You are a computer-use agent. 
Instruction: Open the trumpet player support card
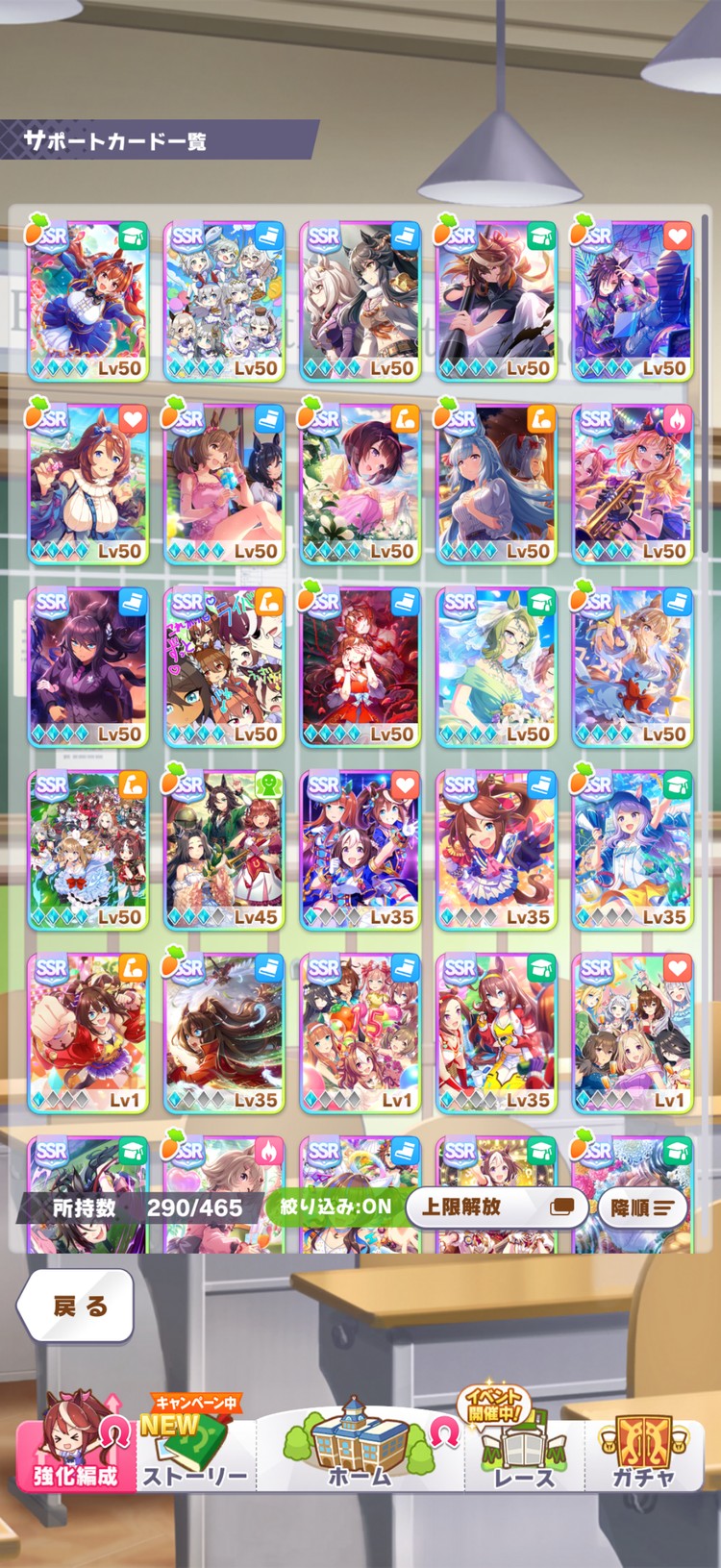pyautogui.click(x=633, y=484)
